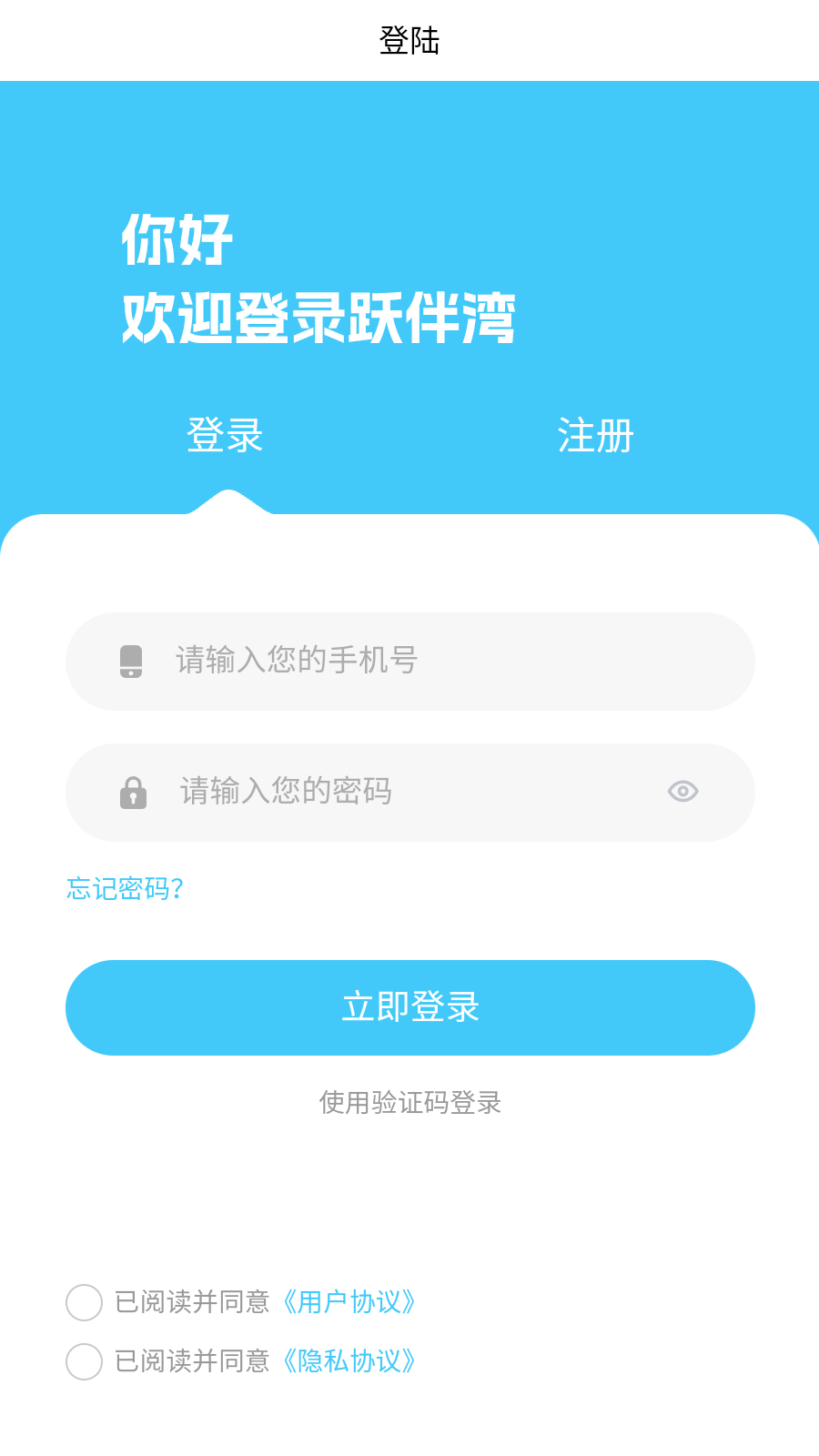Open the 忘记密码 link
The height and width of the screenshot is (1456, 819).
pos(126,888)
